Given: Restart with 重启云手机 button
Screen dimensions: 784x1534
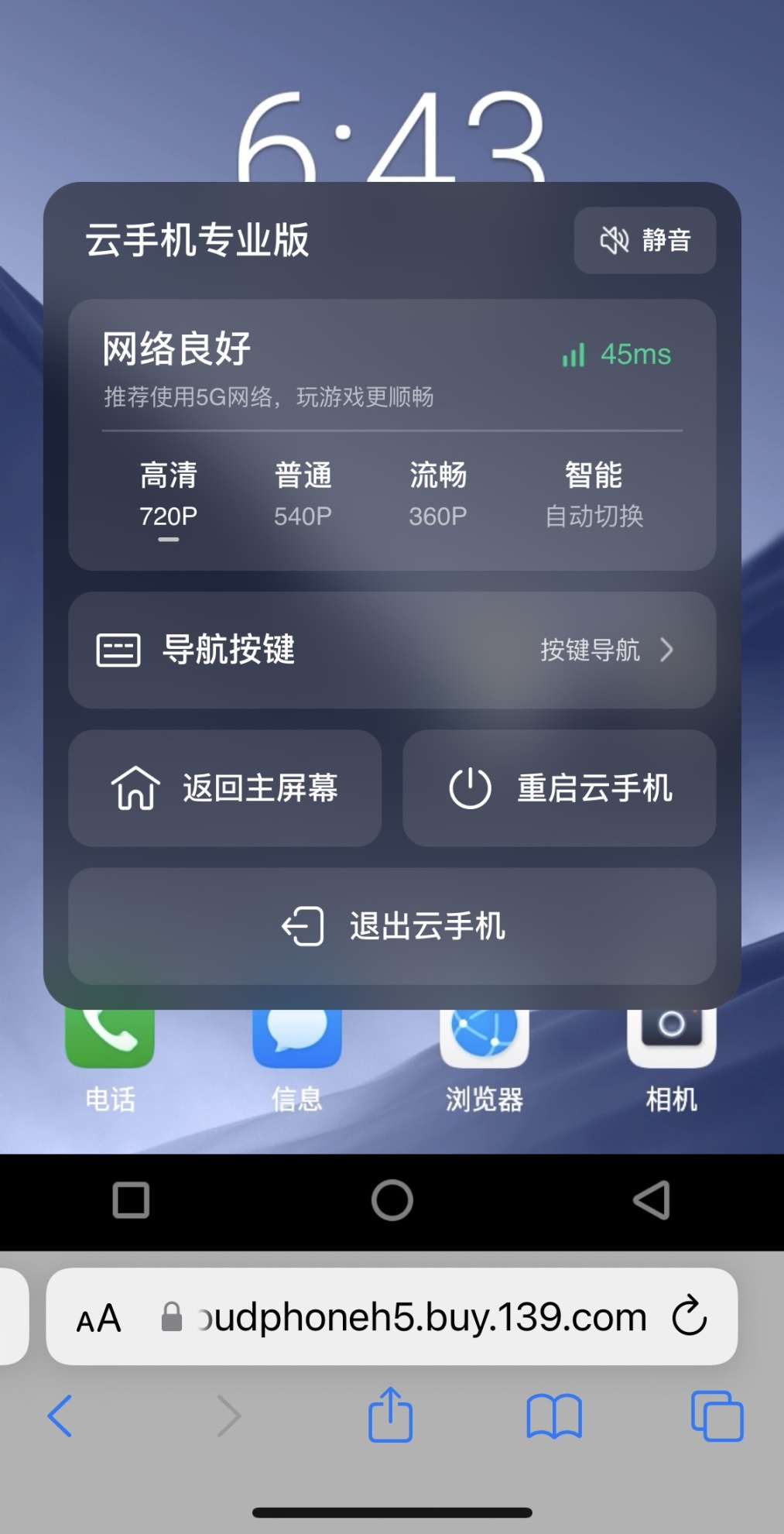Looking at the screenshot, I should pos(559,788).
